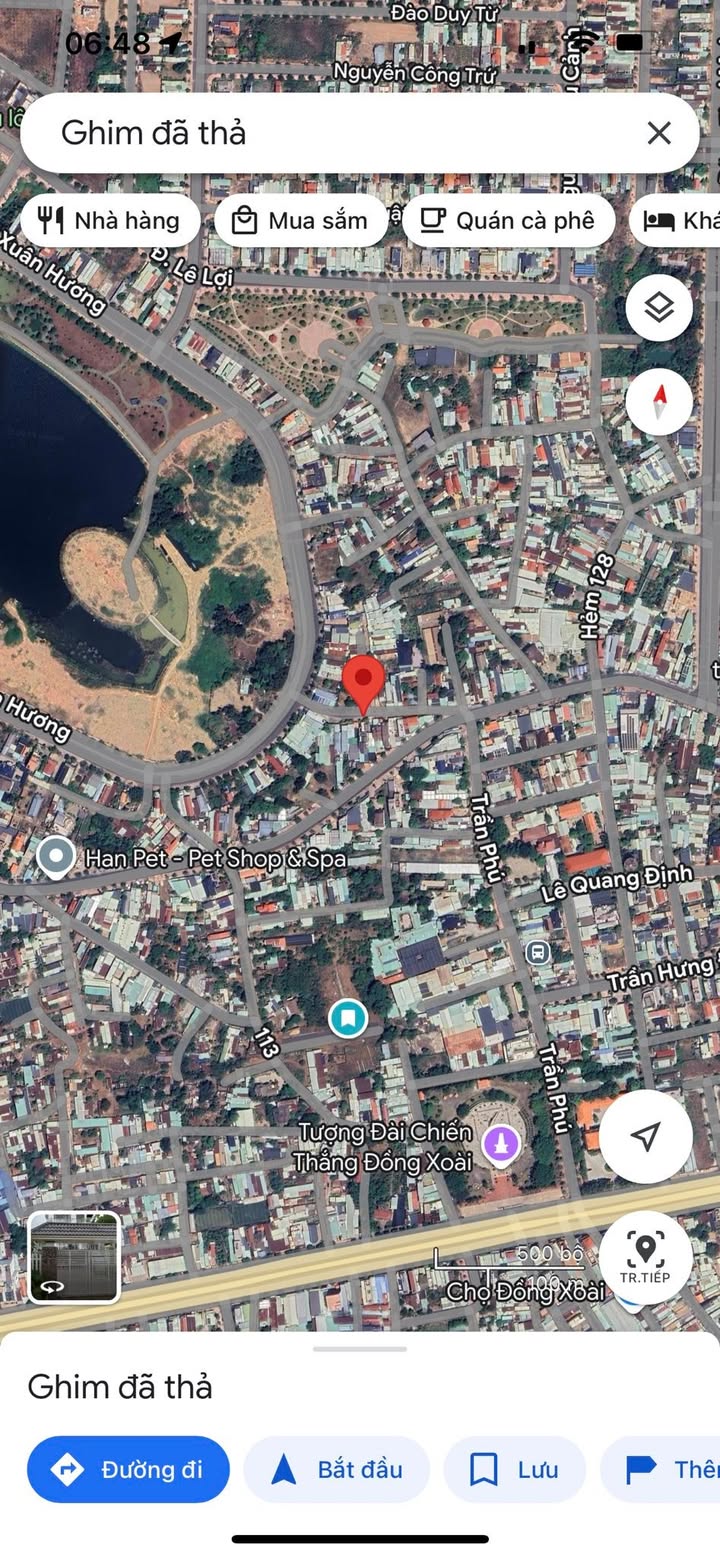Show Quán cà phê nearby
This screenshot has width=720, height=1557.
pyautogui.click(x=507, y=221)
